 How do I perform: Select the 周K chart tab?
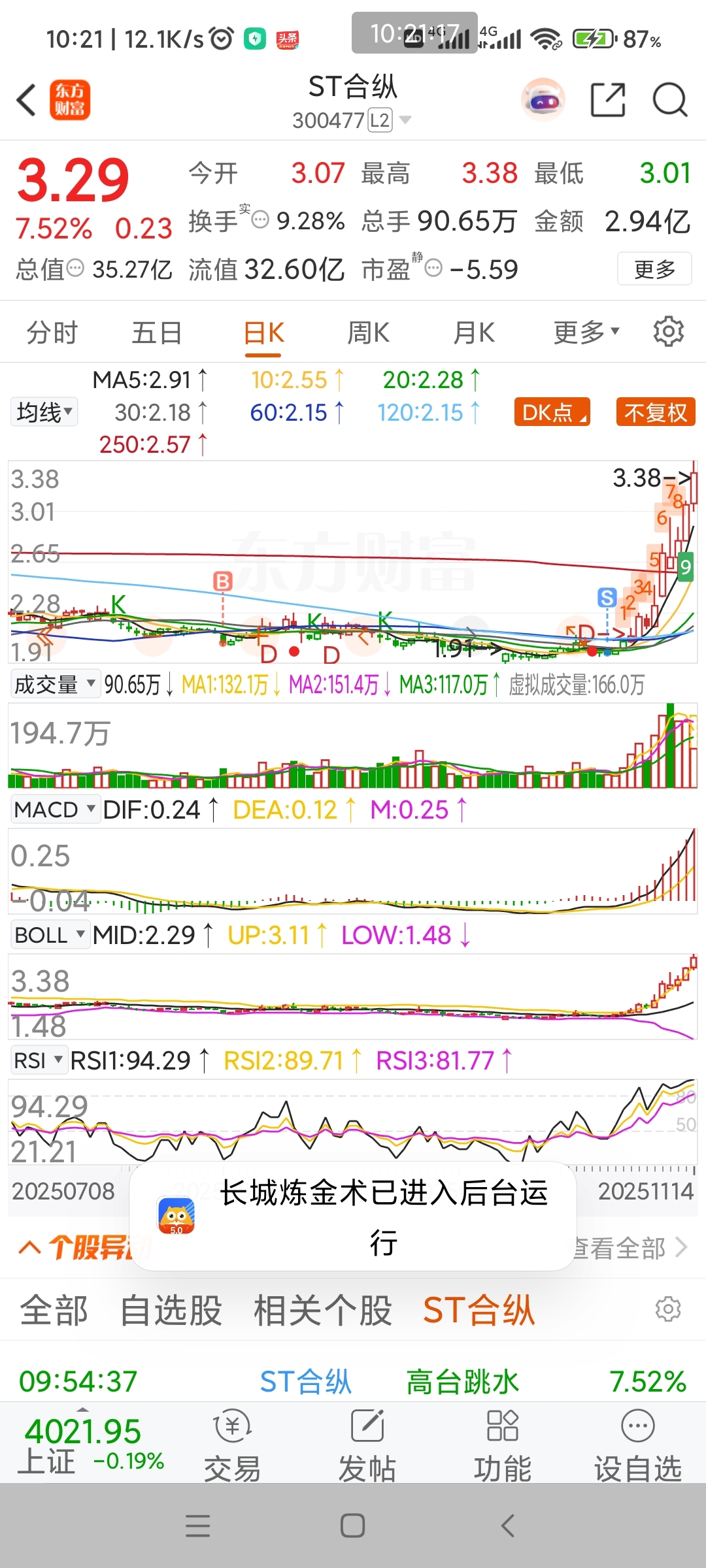coord(368,333)
